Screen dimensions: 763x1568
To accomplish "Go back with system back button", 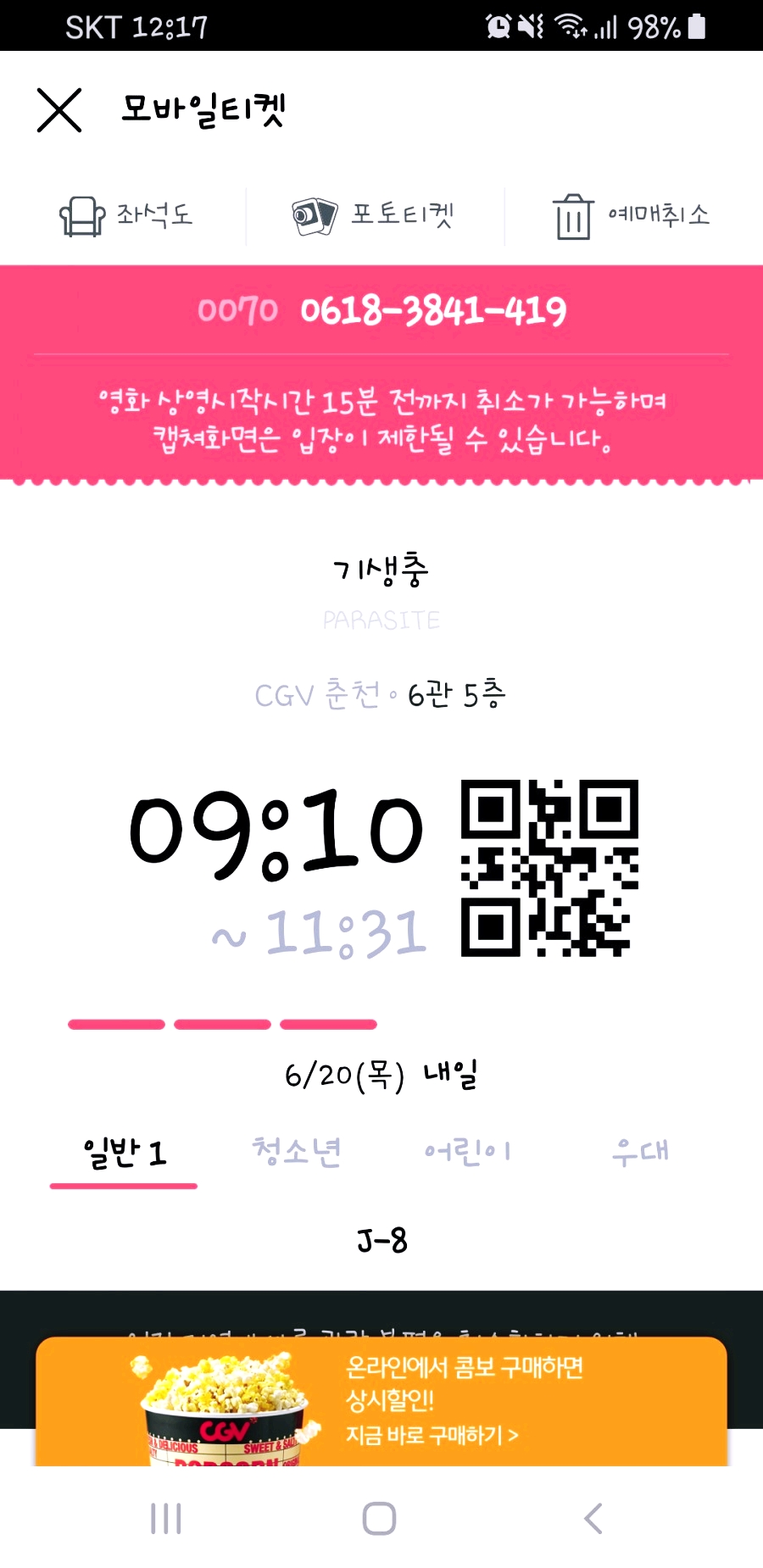I will [593, 1518].
